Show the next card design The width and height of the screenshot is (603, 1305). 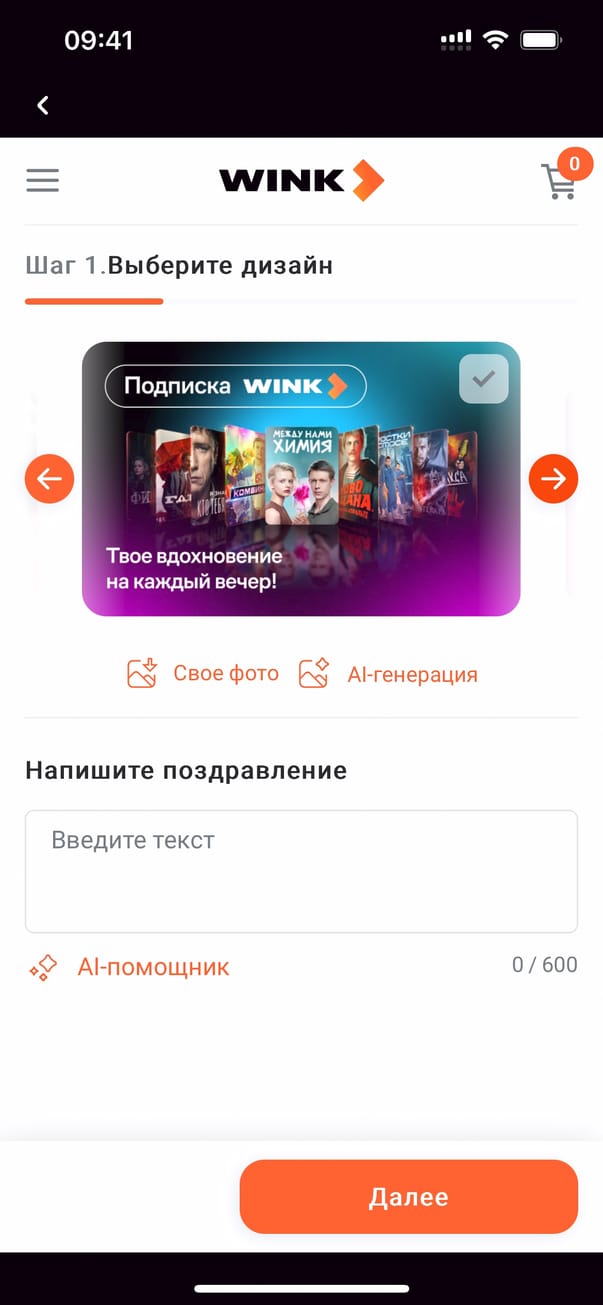[553, 479]
